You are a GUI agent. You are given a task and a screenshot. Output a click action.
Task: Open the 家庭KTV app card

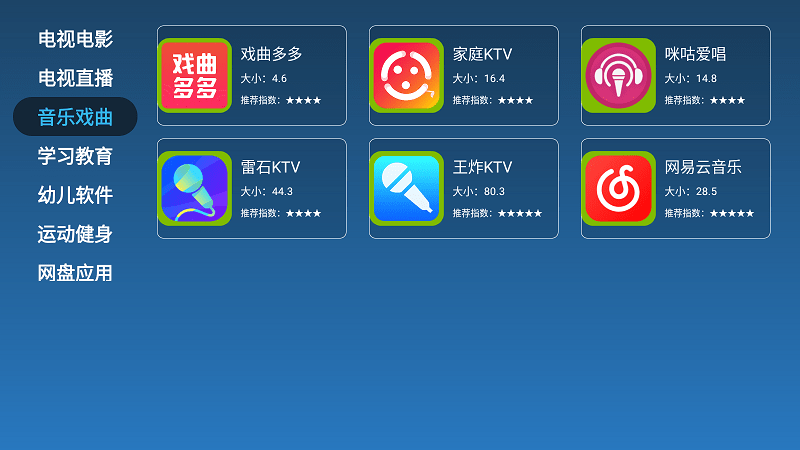point(464,75)
